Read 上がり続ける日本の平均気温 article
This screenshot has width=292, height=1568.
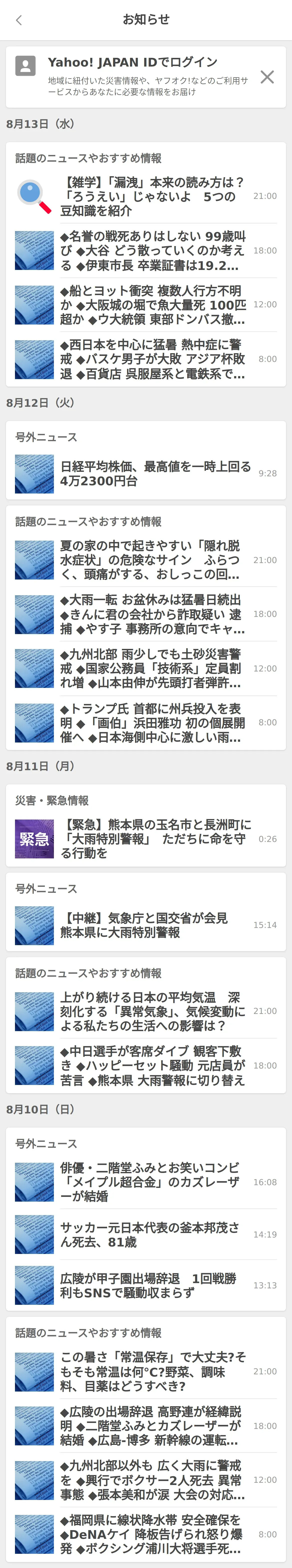[152, 1011]
